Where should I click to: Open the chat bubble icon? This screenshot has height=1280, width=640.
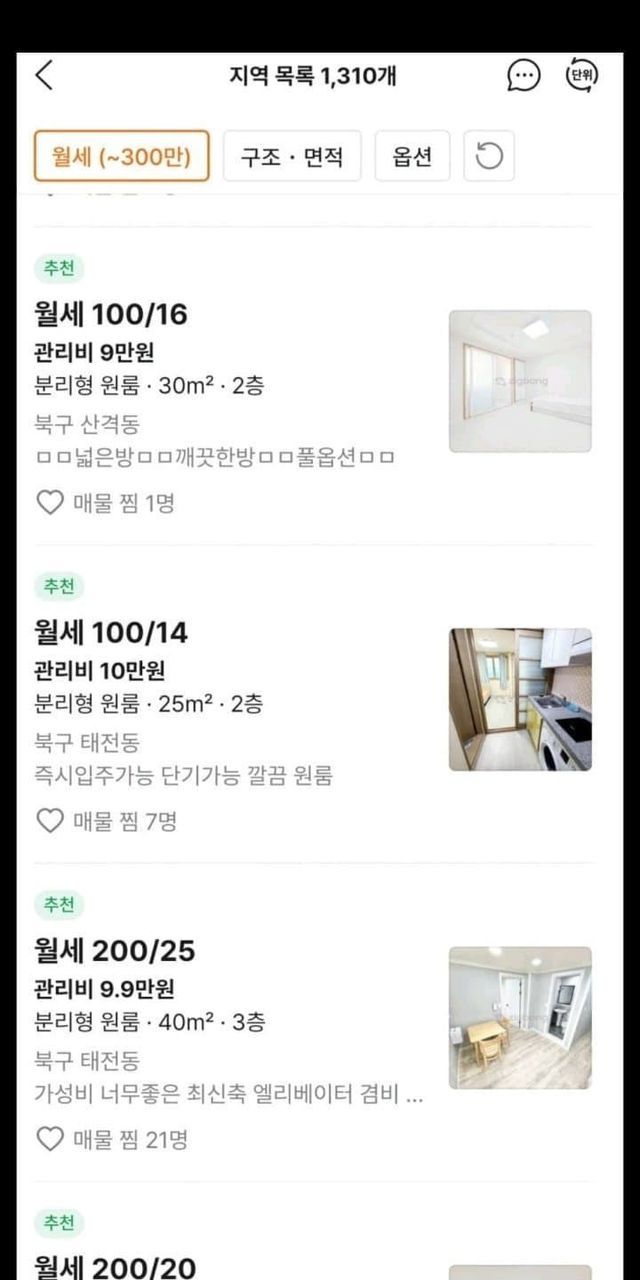[523, 76]
